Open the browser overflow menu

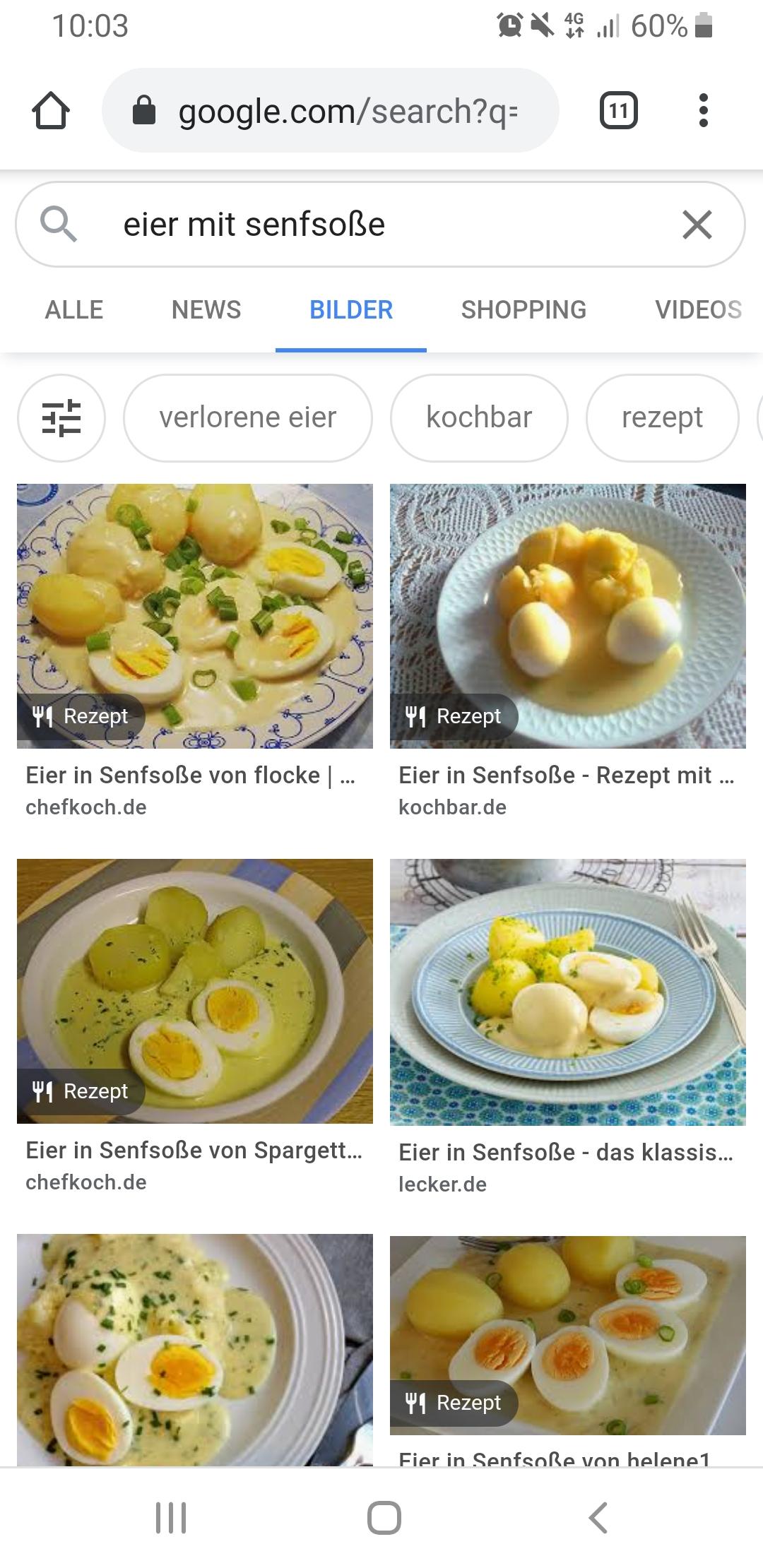(x=702, y=111)
